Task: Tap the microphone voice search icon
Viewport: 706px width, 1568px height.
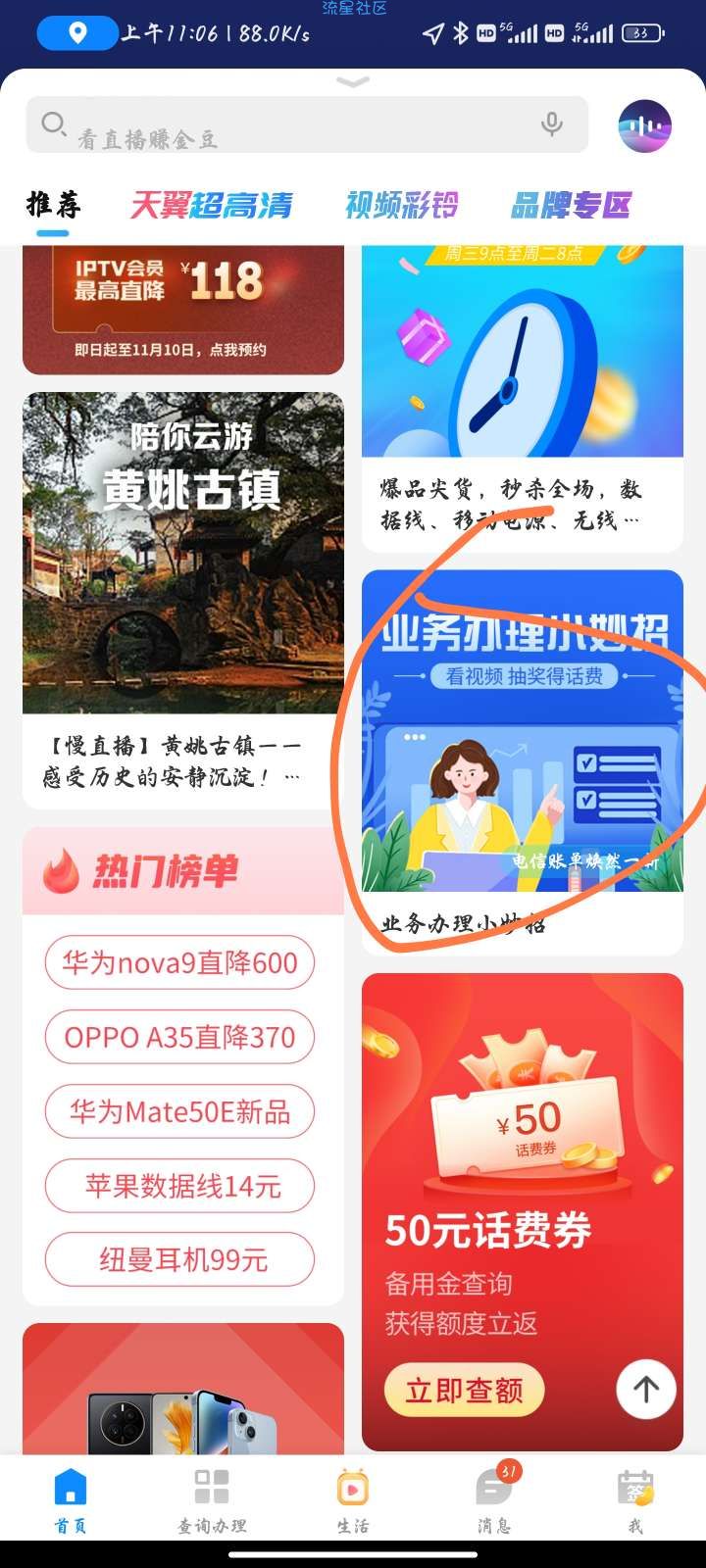Action: tap(552, 124)
